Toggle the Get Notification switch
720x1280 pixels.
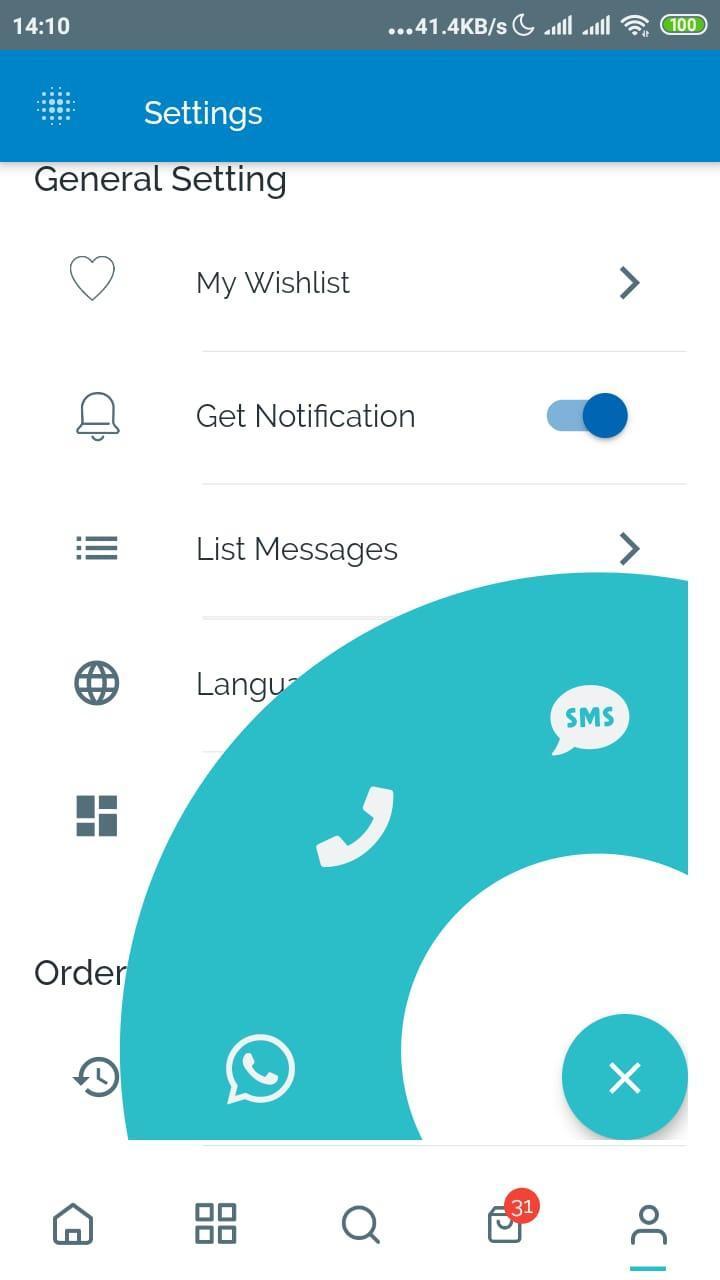point(588,416)
